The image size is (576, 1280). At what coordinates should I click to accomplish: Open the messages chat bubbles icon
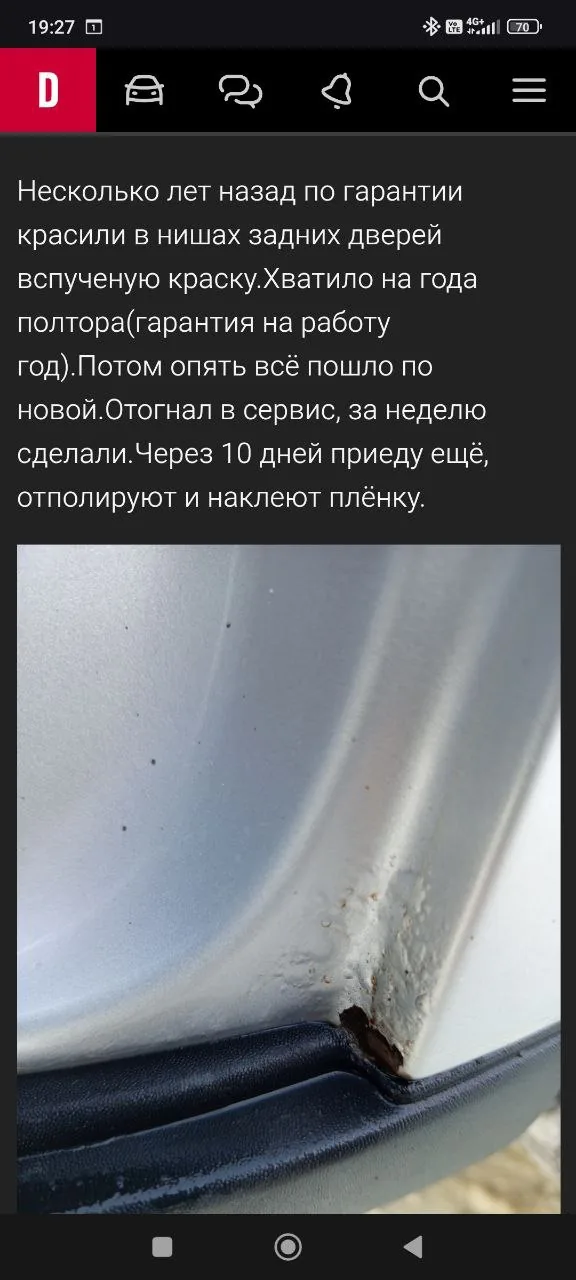[240, 91]
